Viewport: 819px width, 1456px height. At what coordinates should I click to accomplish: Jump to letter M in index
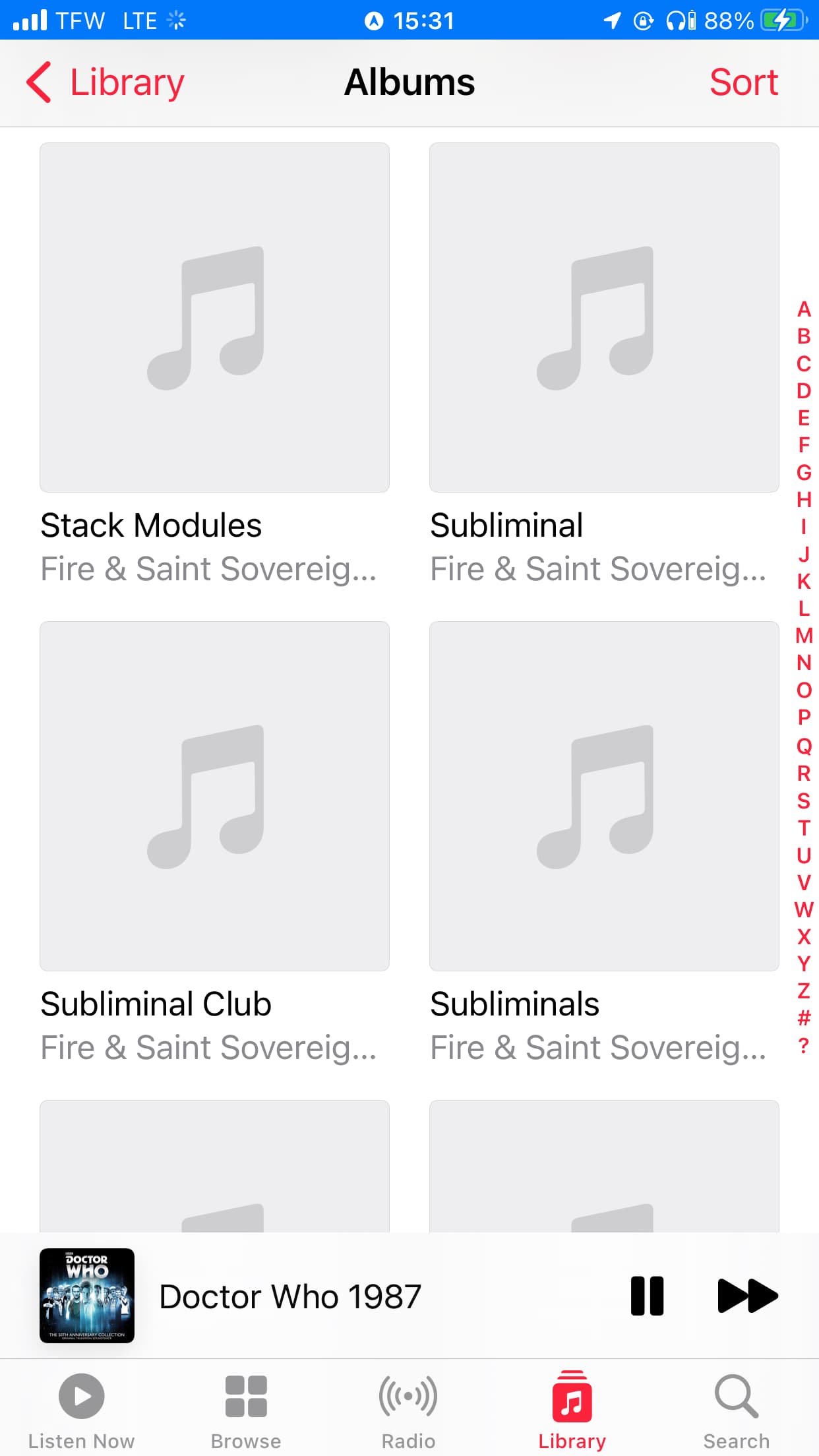[803, 636]
